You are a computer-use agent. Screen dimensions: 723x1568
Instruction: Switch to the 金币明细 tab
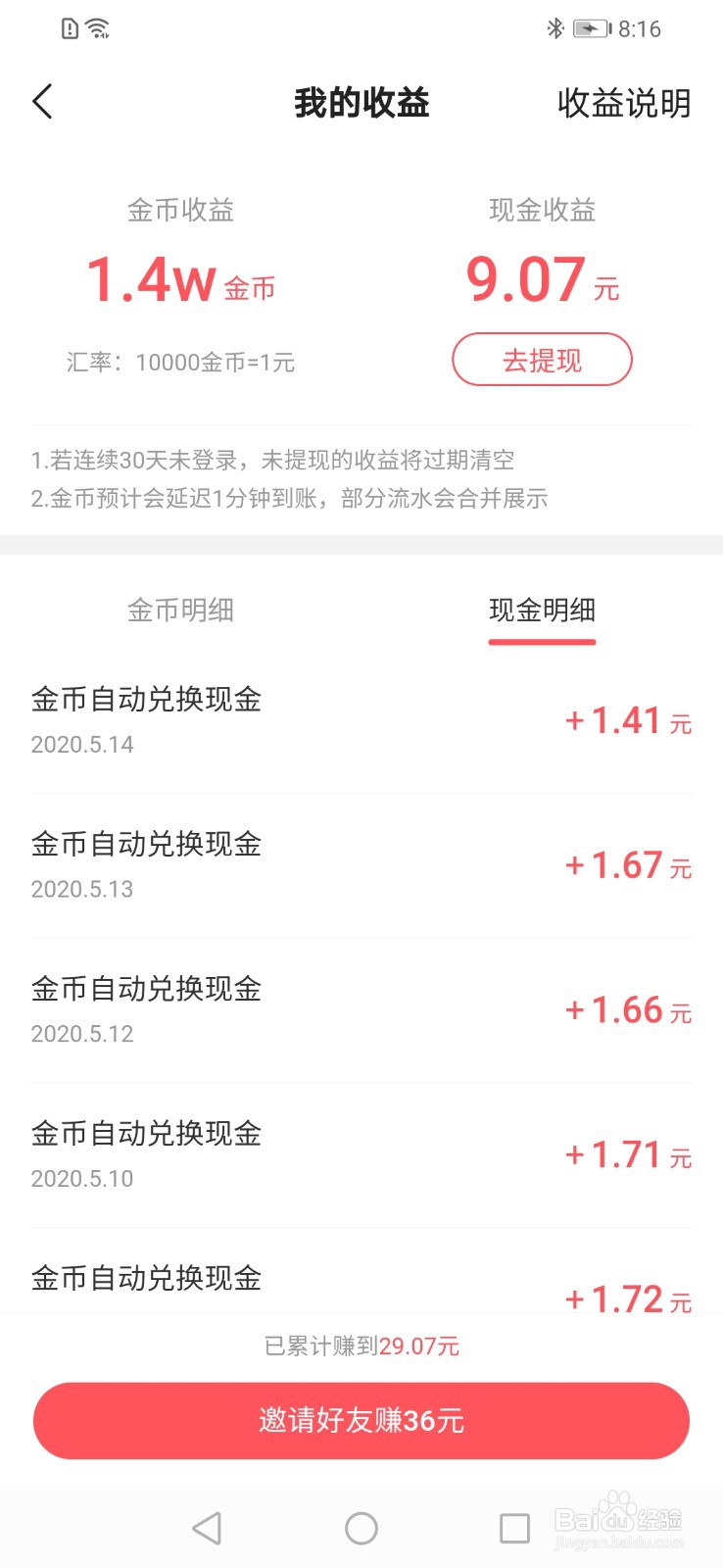(x=180, y=610)
